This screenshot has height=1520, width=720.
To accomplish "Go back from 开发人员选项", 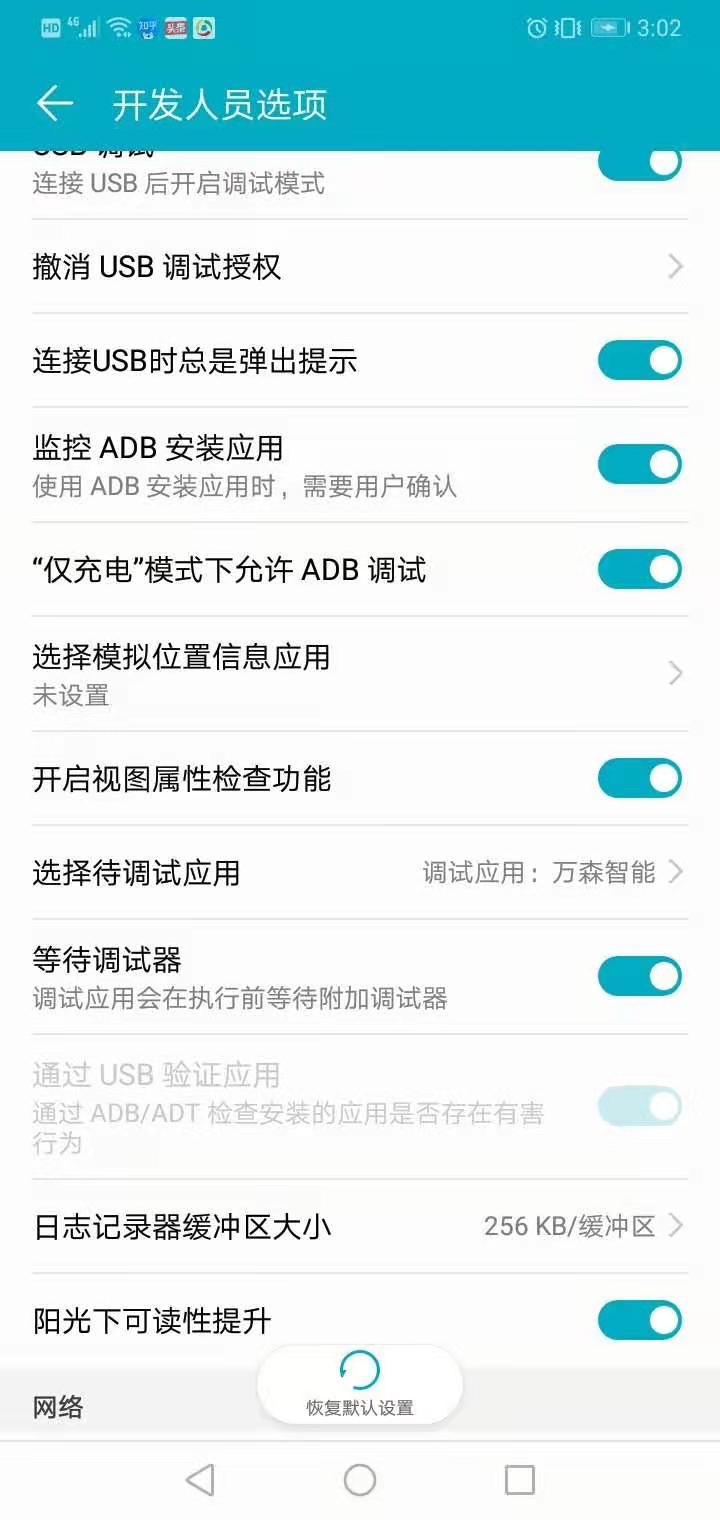I will point(55,104).
